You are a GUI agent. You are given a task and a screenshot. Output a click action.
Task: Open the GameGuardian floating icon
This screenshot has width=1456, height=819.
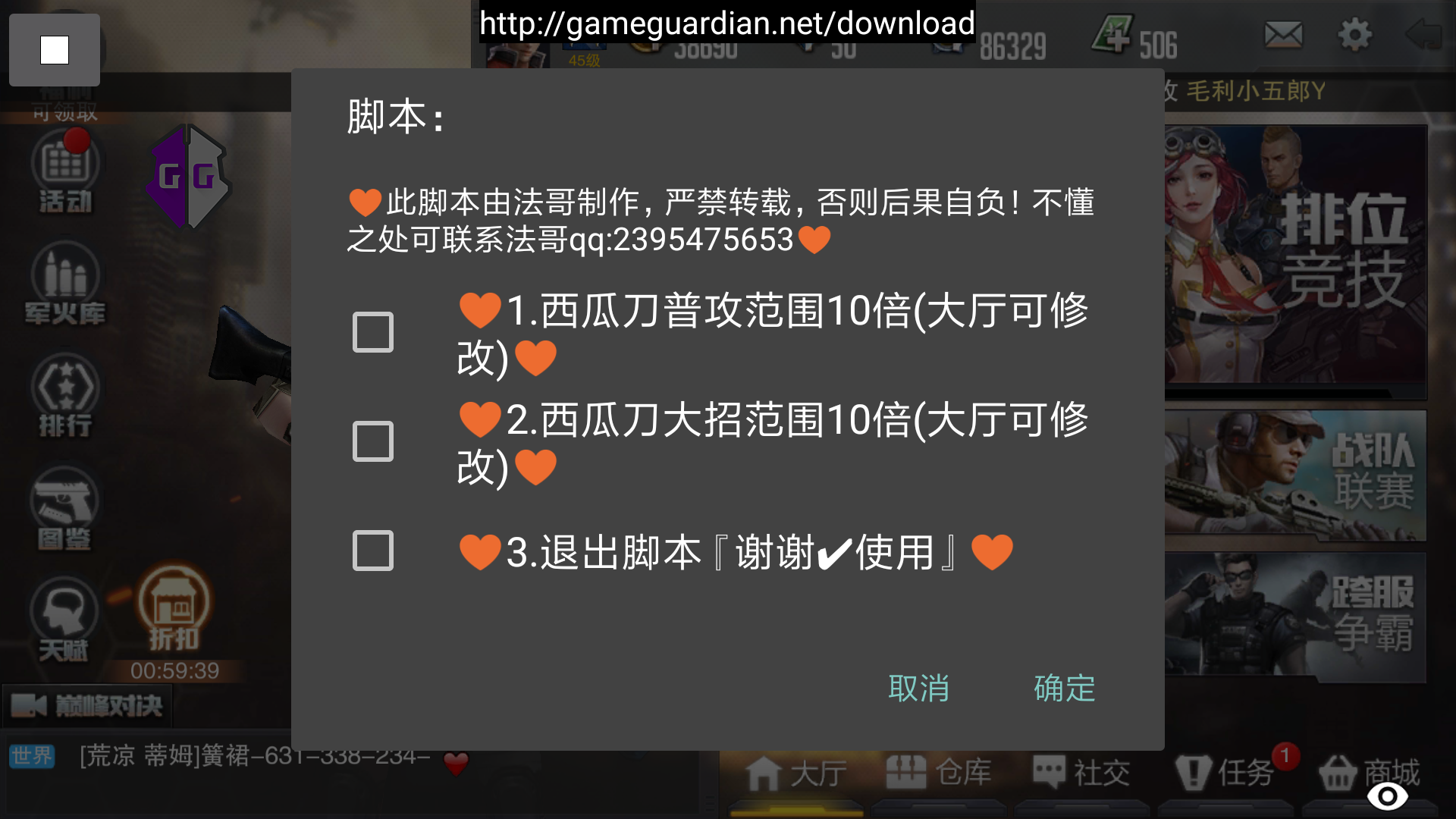187,177
